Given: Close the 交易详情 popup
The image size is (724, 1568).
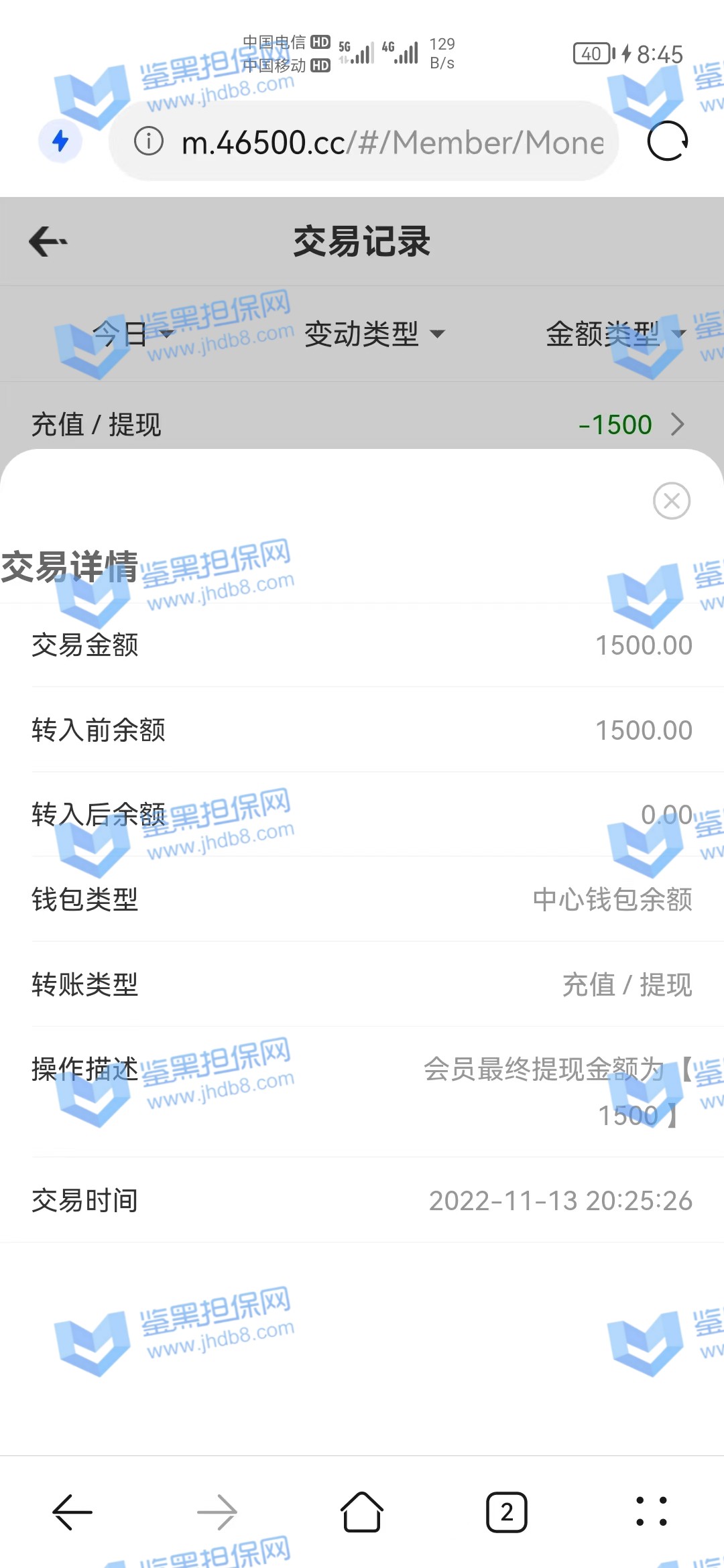Looking at the screenshot, I should click(x=672, y=501).
